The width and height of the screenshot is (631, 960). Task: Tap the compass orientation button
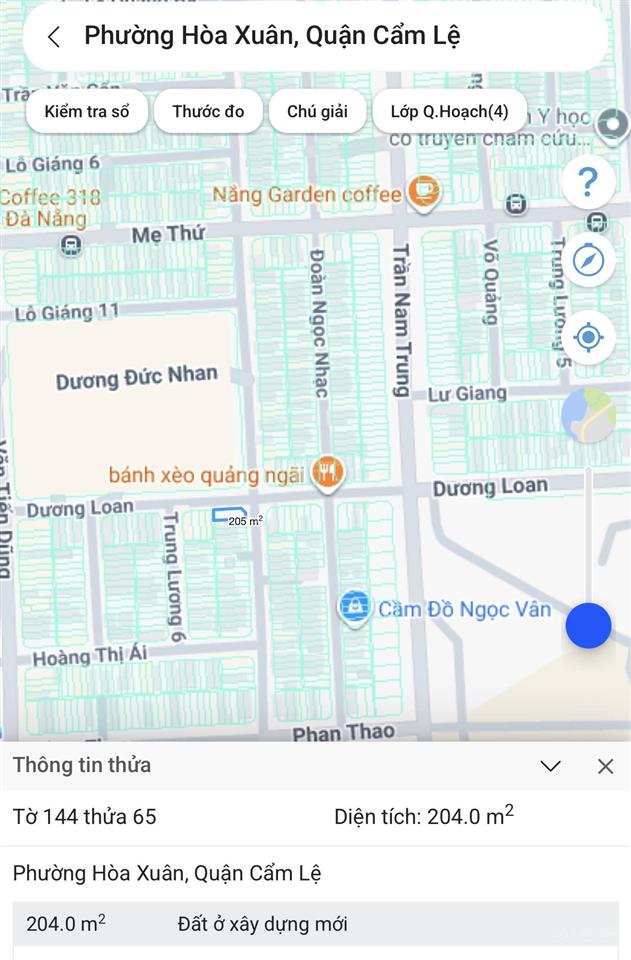coord(588,260)
